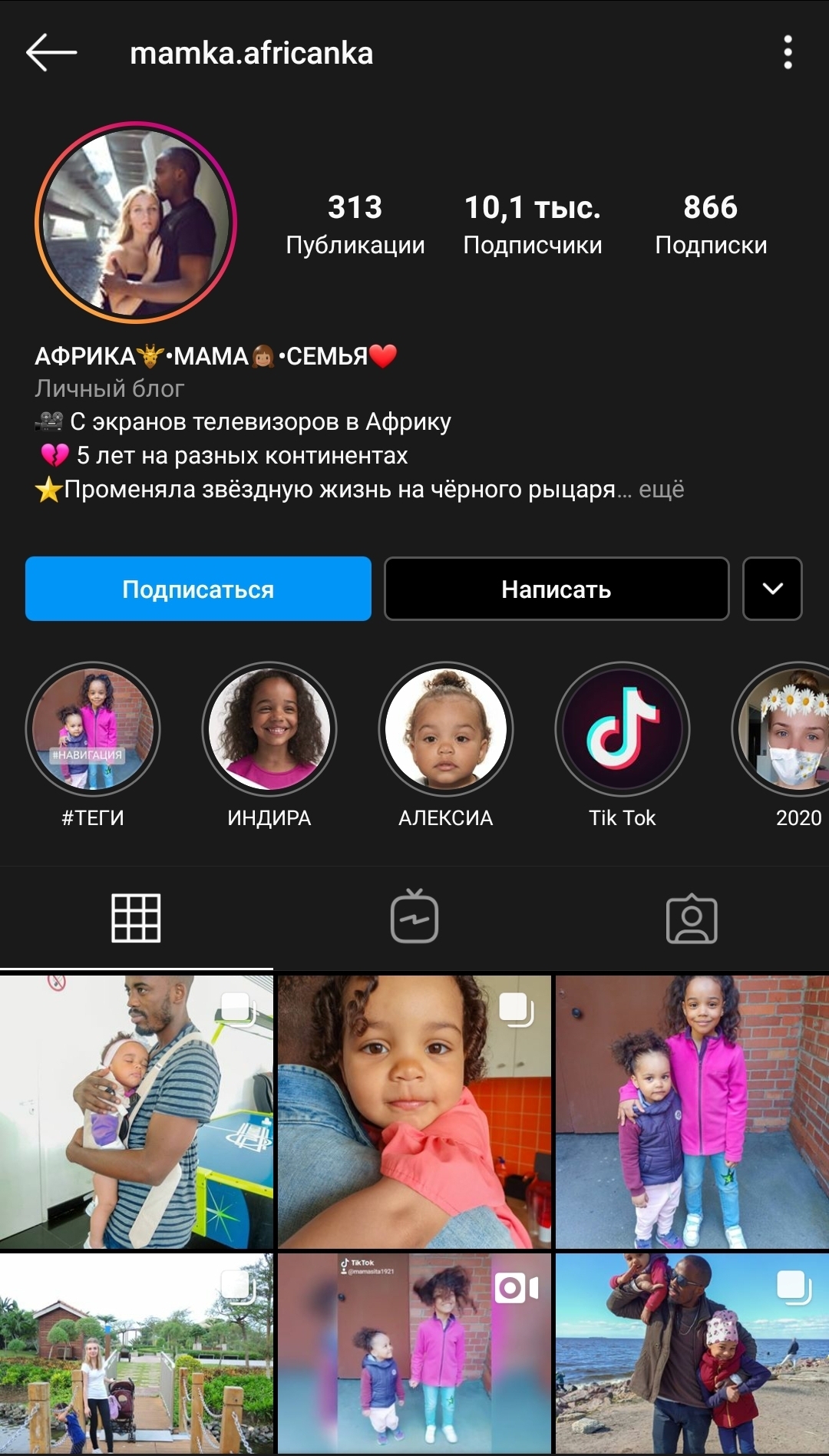Open post of two girls by brick wall

click(692, 1111)
